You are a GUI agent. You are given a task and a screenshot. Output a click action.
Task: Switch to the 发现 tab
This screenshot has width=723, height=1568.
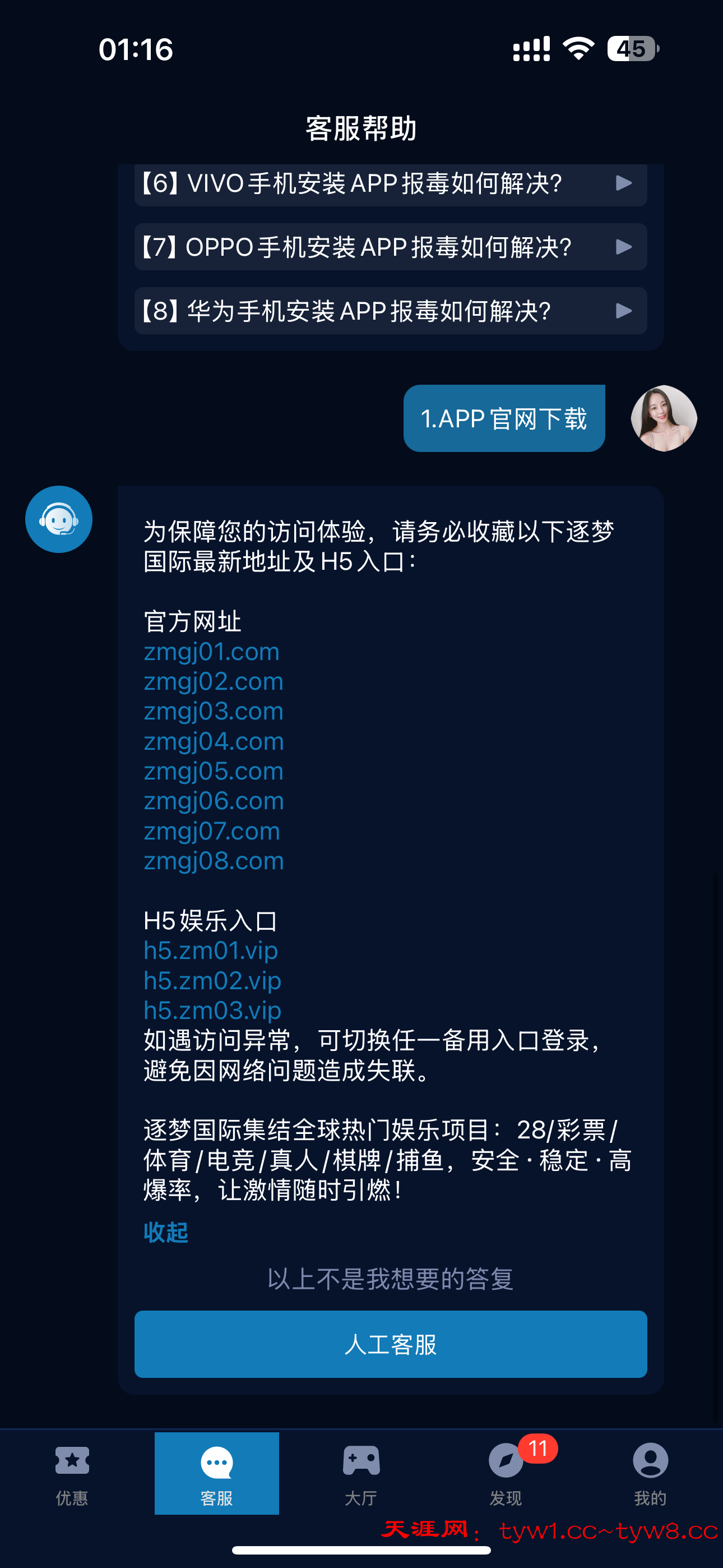click(506, 1473)
